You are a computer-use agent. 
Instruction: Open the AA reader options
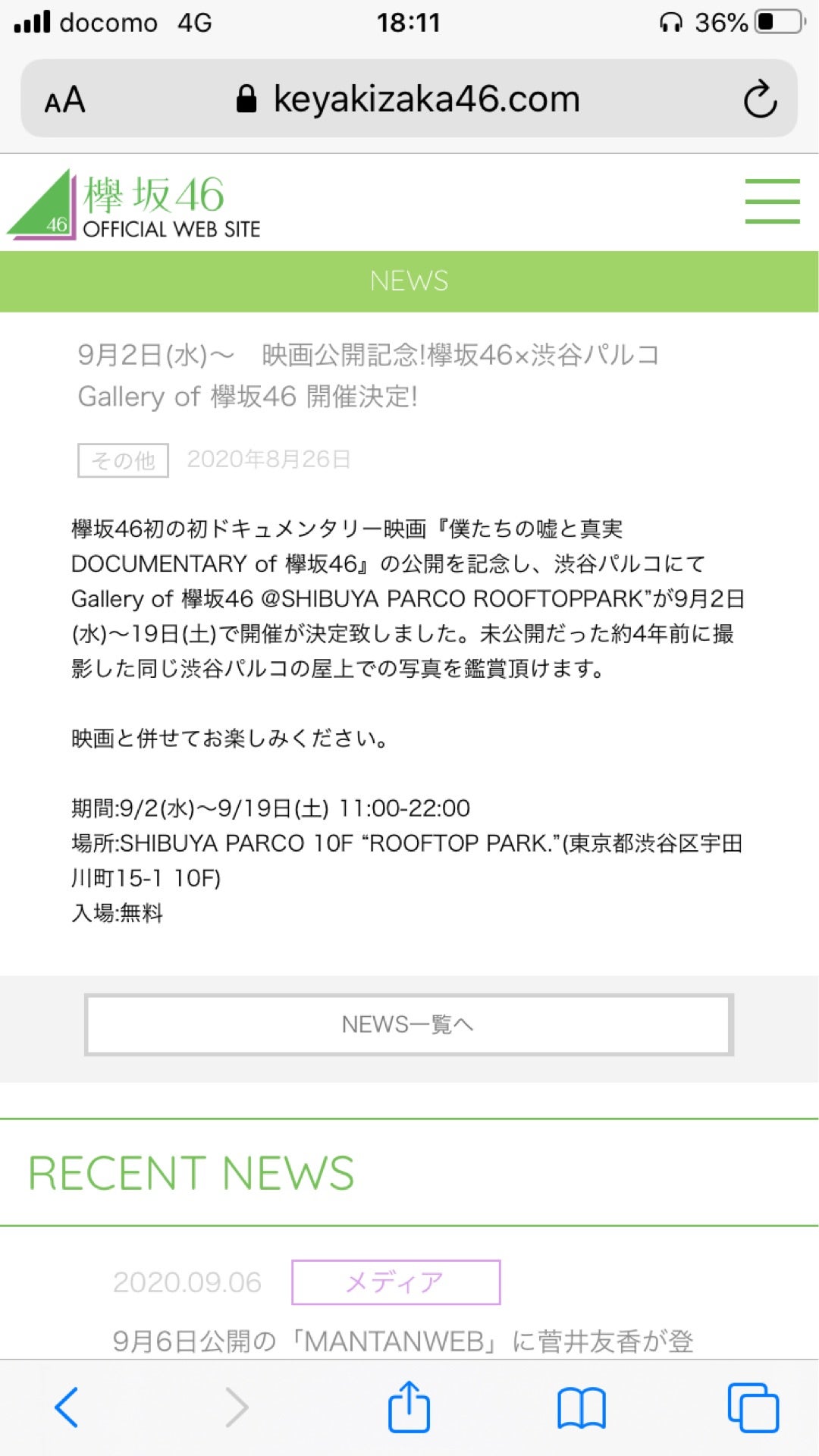pyautogui.click(x=64, y=99)
